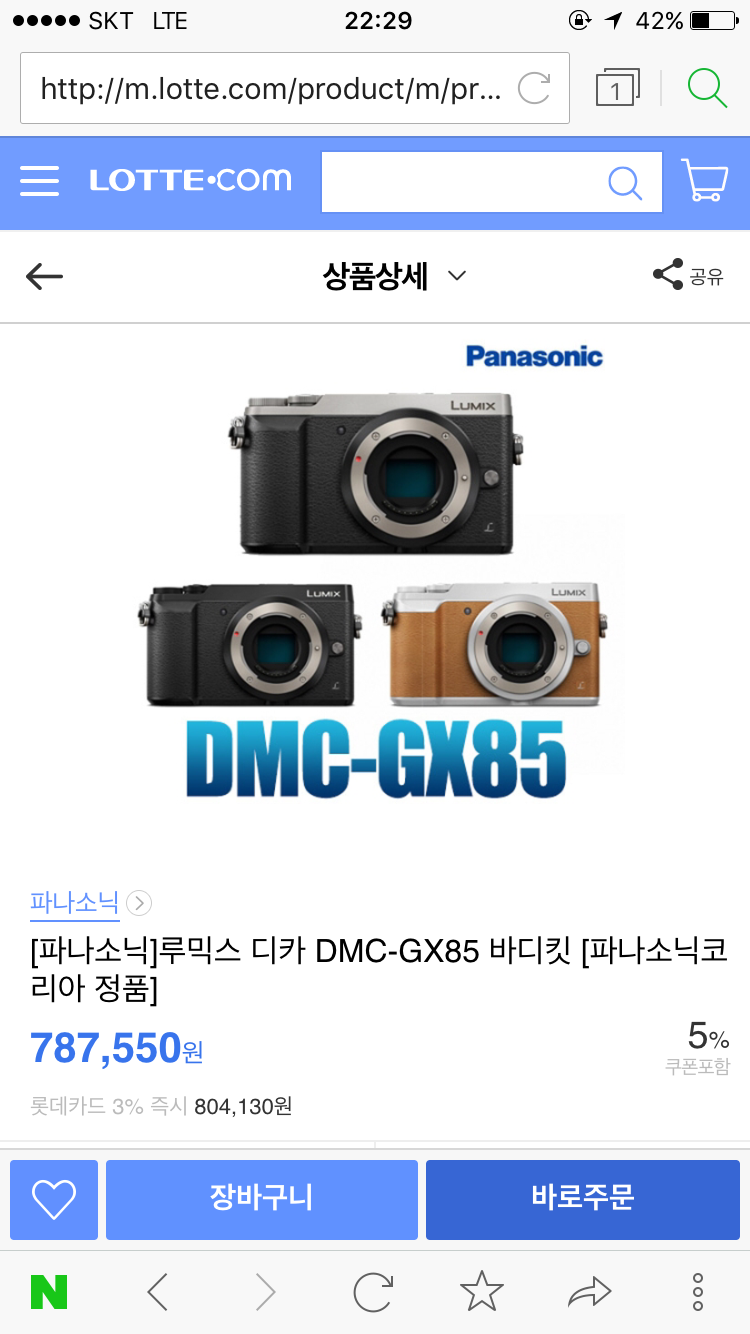Open the hamburger menu on Lotte.com
Screen dimensions: 750x1334
tap(40, 181)
